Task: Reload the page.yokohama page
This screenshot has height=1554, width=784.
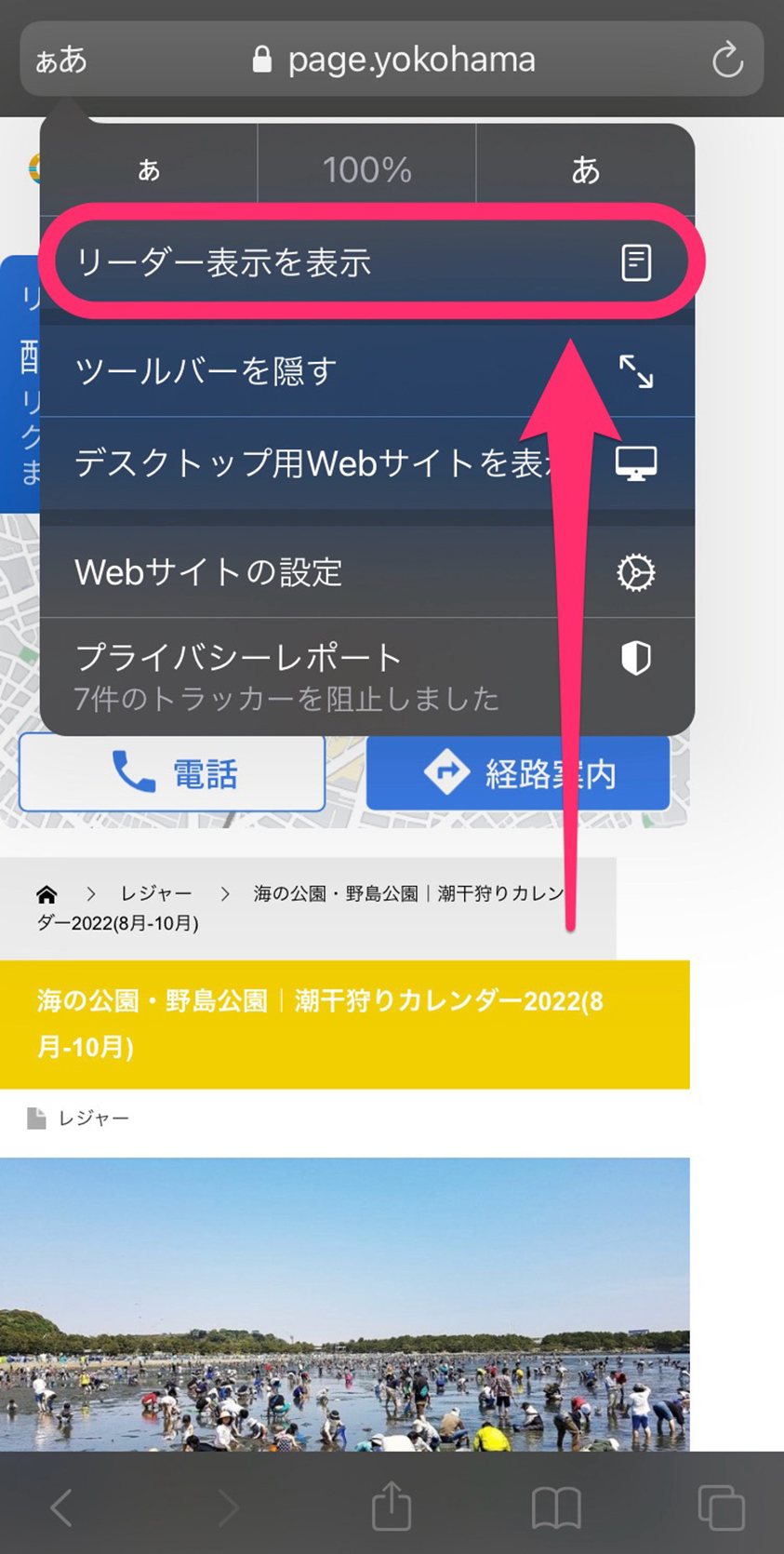Action: click(x=727, y=60)
